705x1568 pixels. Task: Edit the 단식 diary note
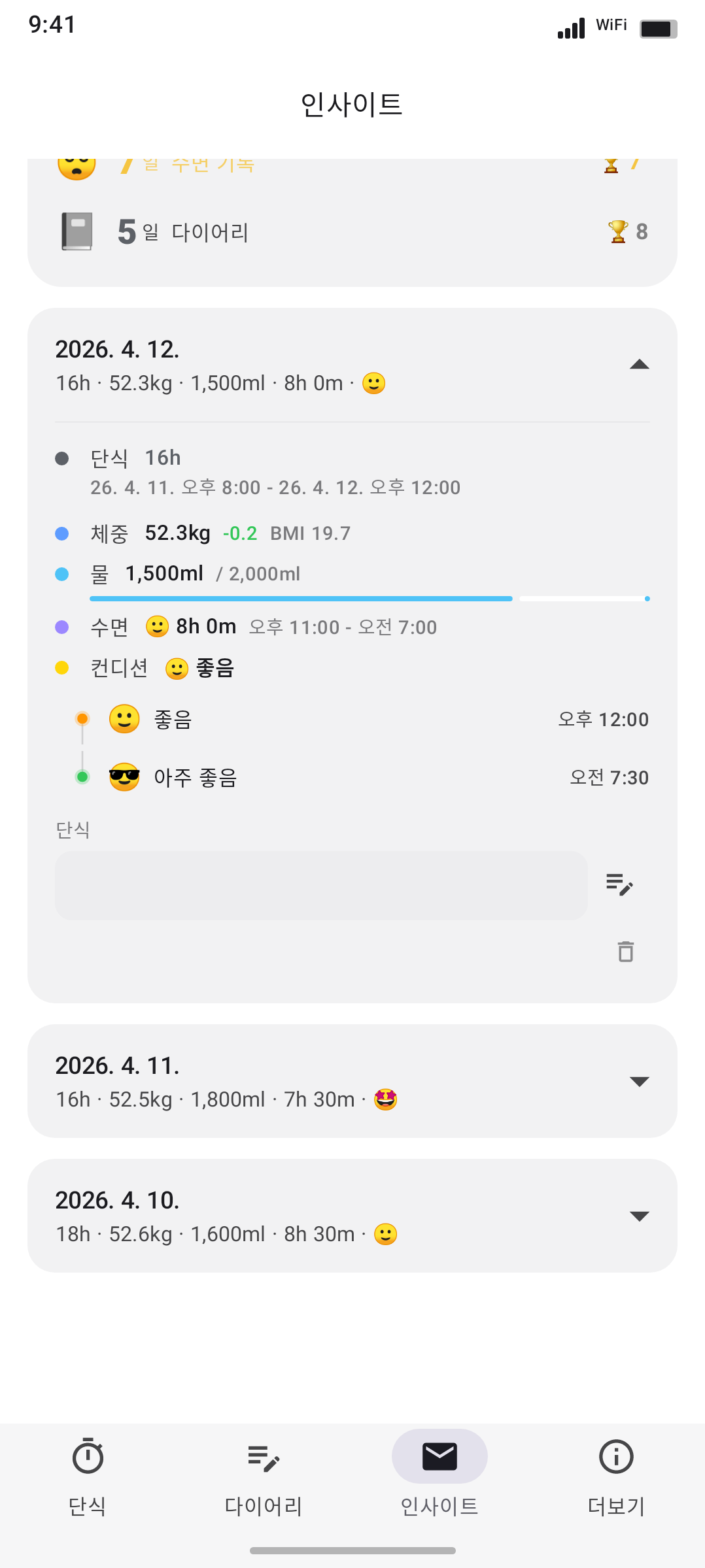tap(619, 885)
